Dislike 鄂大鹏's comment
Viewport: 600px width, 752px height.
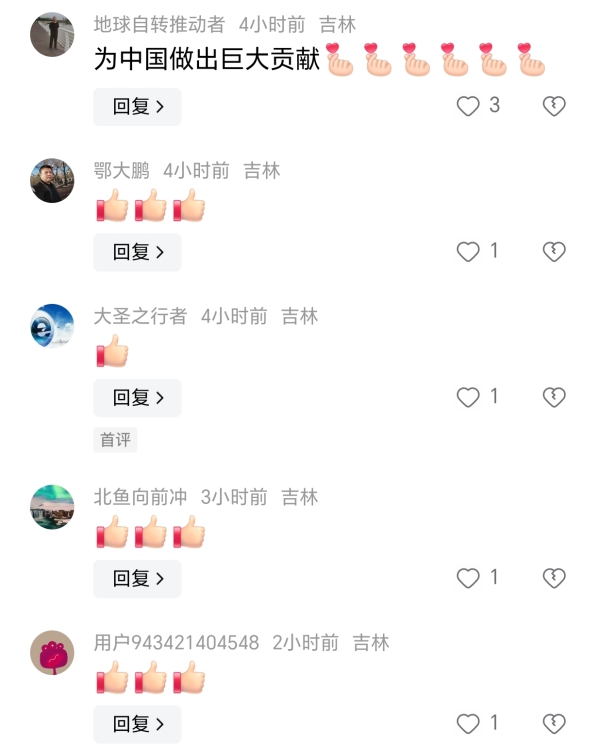pos(554,252)
